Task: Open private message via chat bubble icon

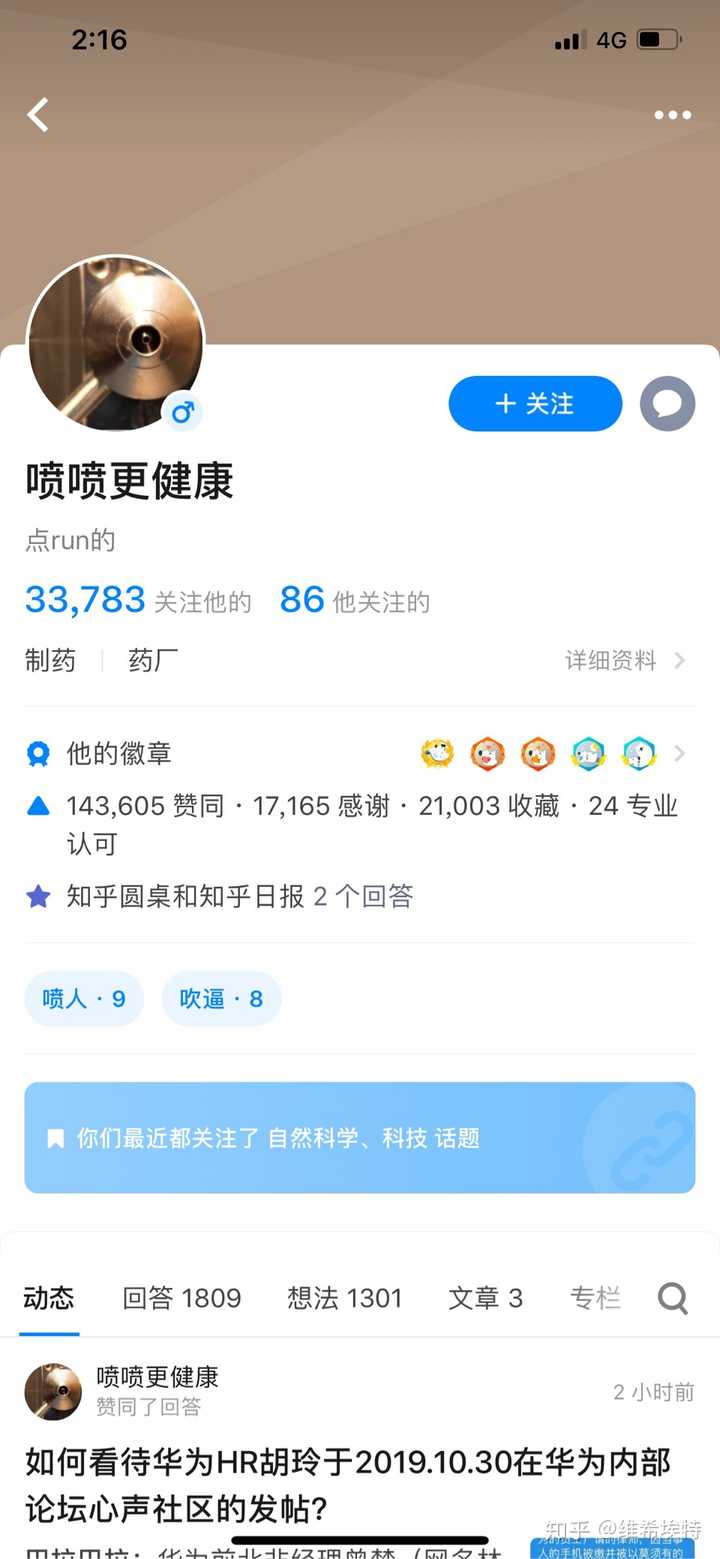Action: [x=667, y=404]
